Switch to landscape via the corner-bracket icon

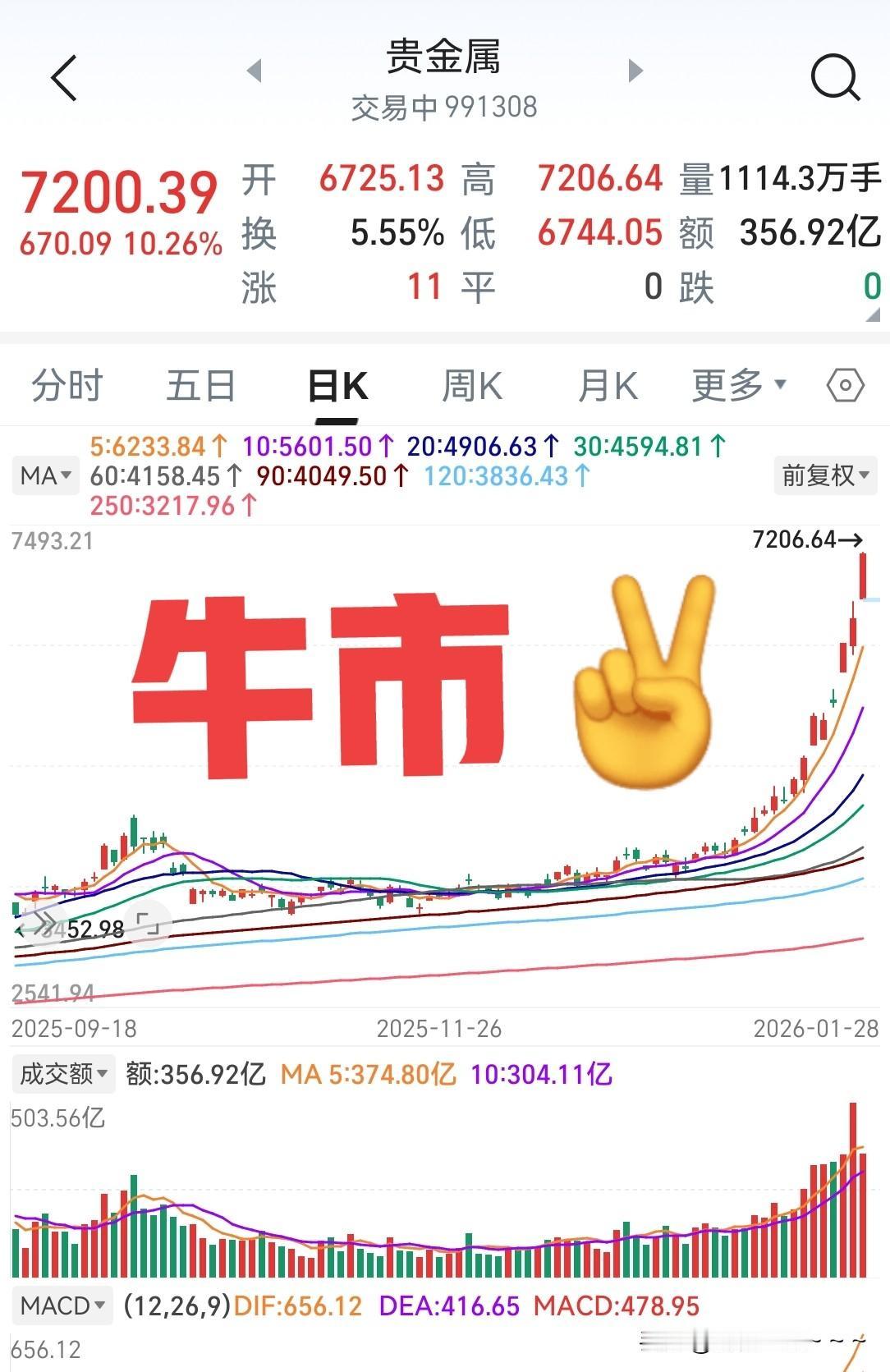point(145,923)
